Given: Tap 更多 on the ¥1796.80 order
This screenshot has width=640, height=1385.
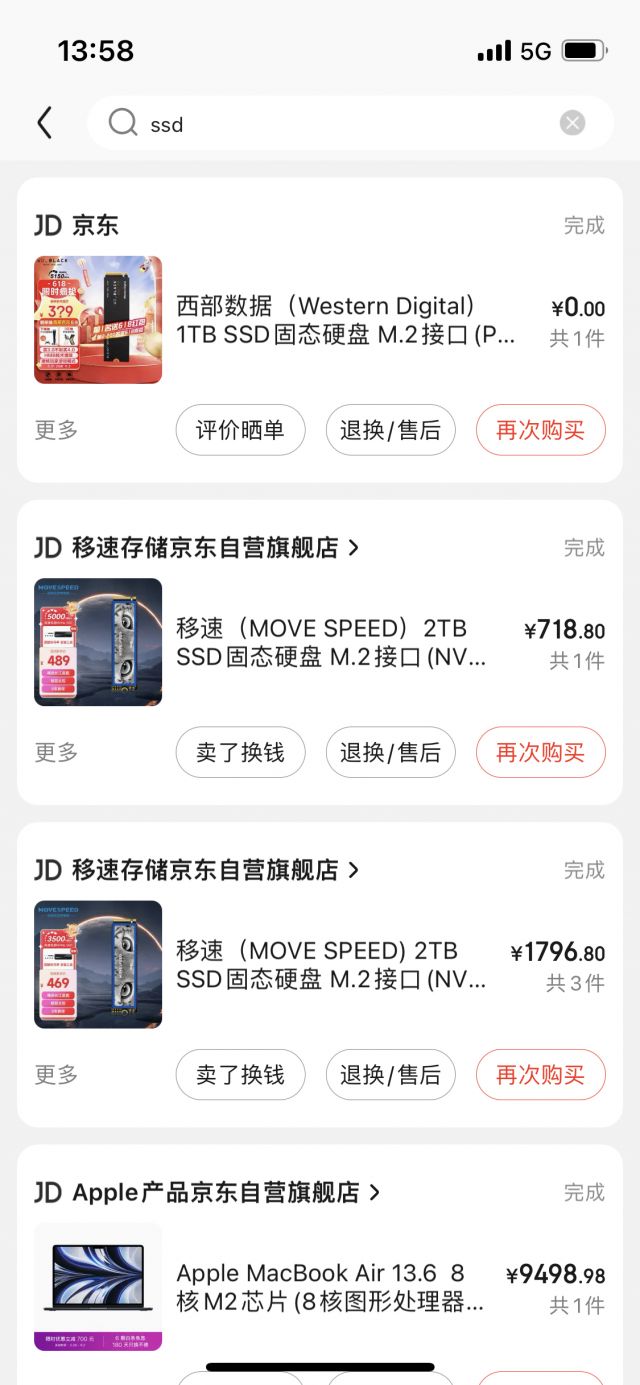Looking at the screenshot, I should point(56,1075).
